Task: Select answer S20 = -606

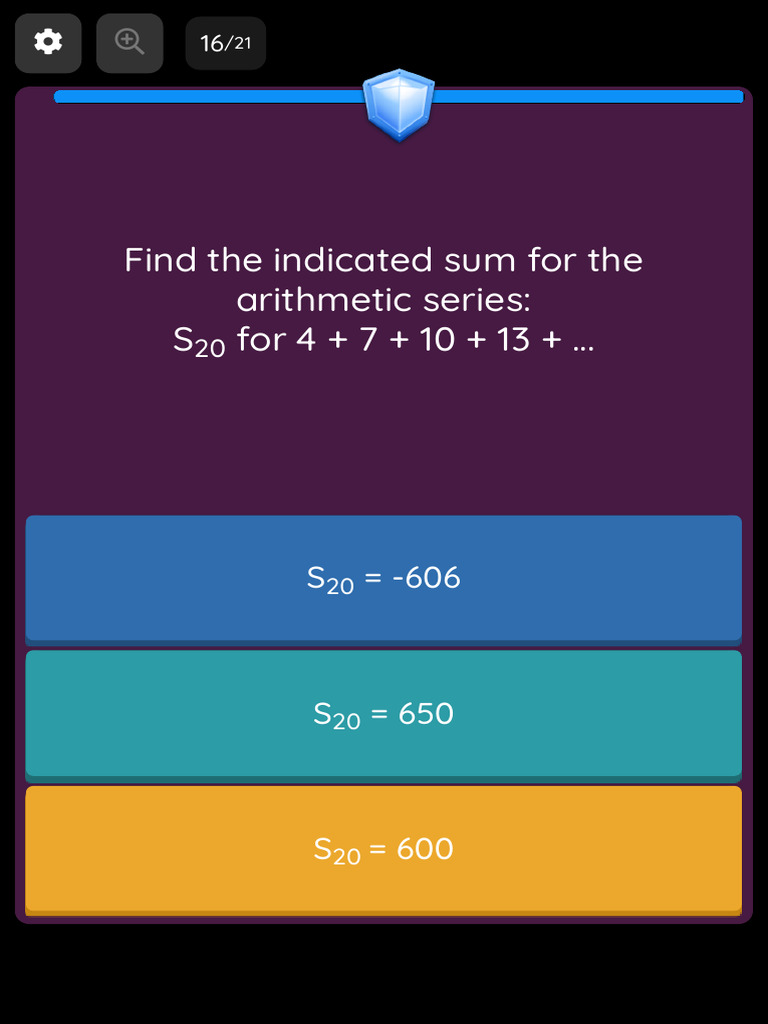Action: [383, 579]
